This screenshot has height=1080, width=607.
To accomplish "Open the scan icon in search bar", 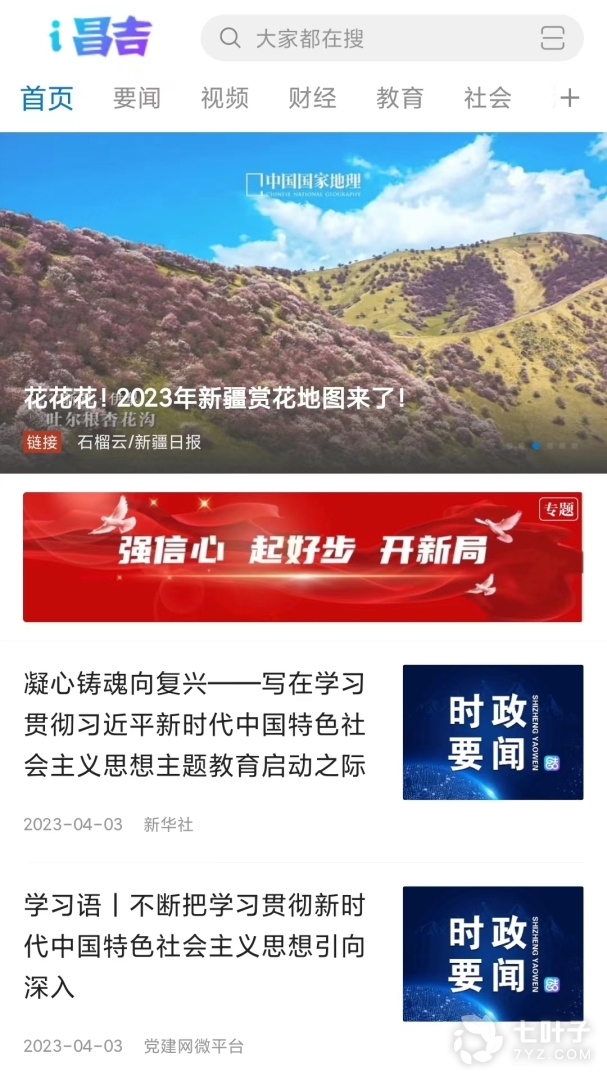I will click(x=552, y=39).
